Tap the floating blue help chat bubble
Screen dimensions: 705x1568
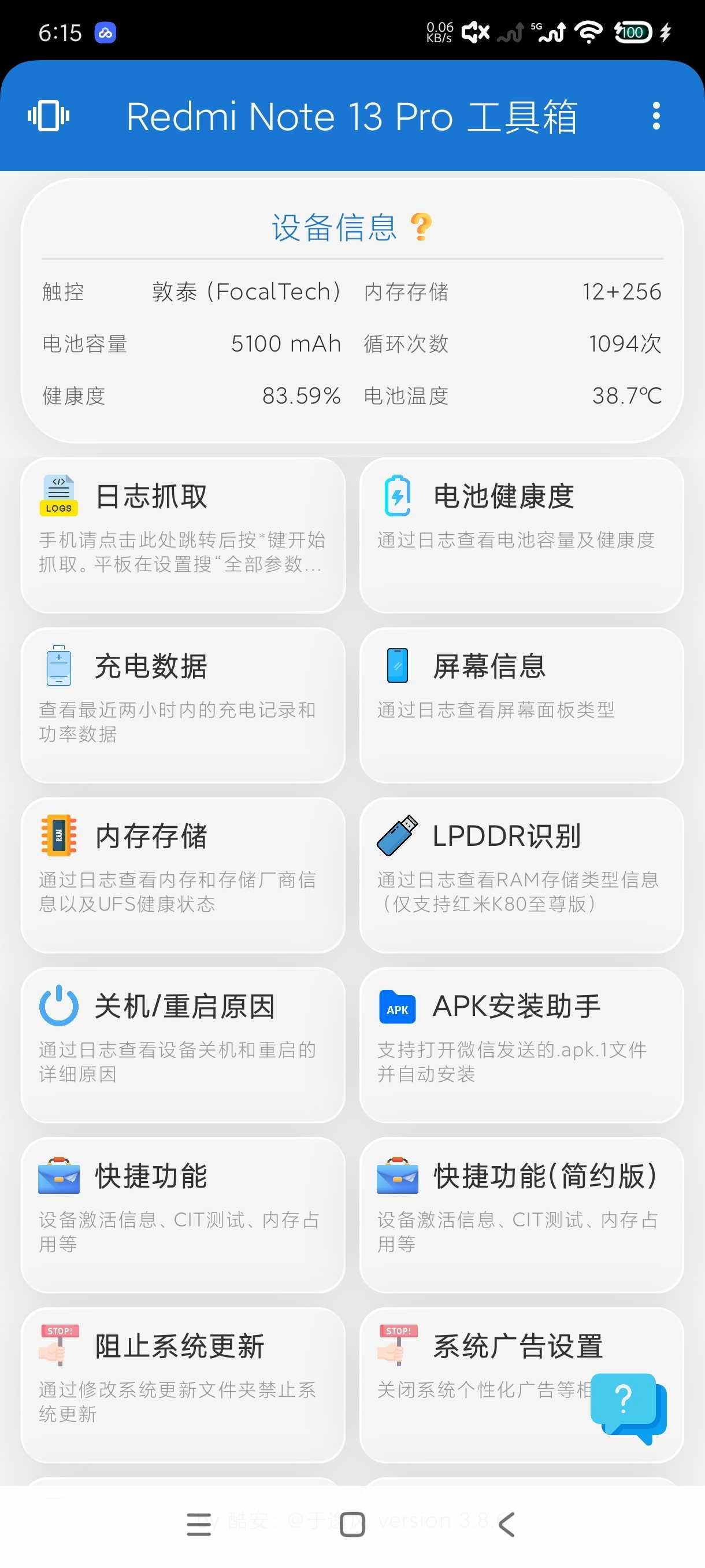(628, 1407)
